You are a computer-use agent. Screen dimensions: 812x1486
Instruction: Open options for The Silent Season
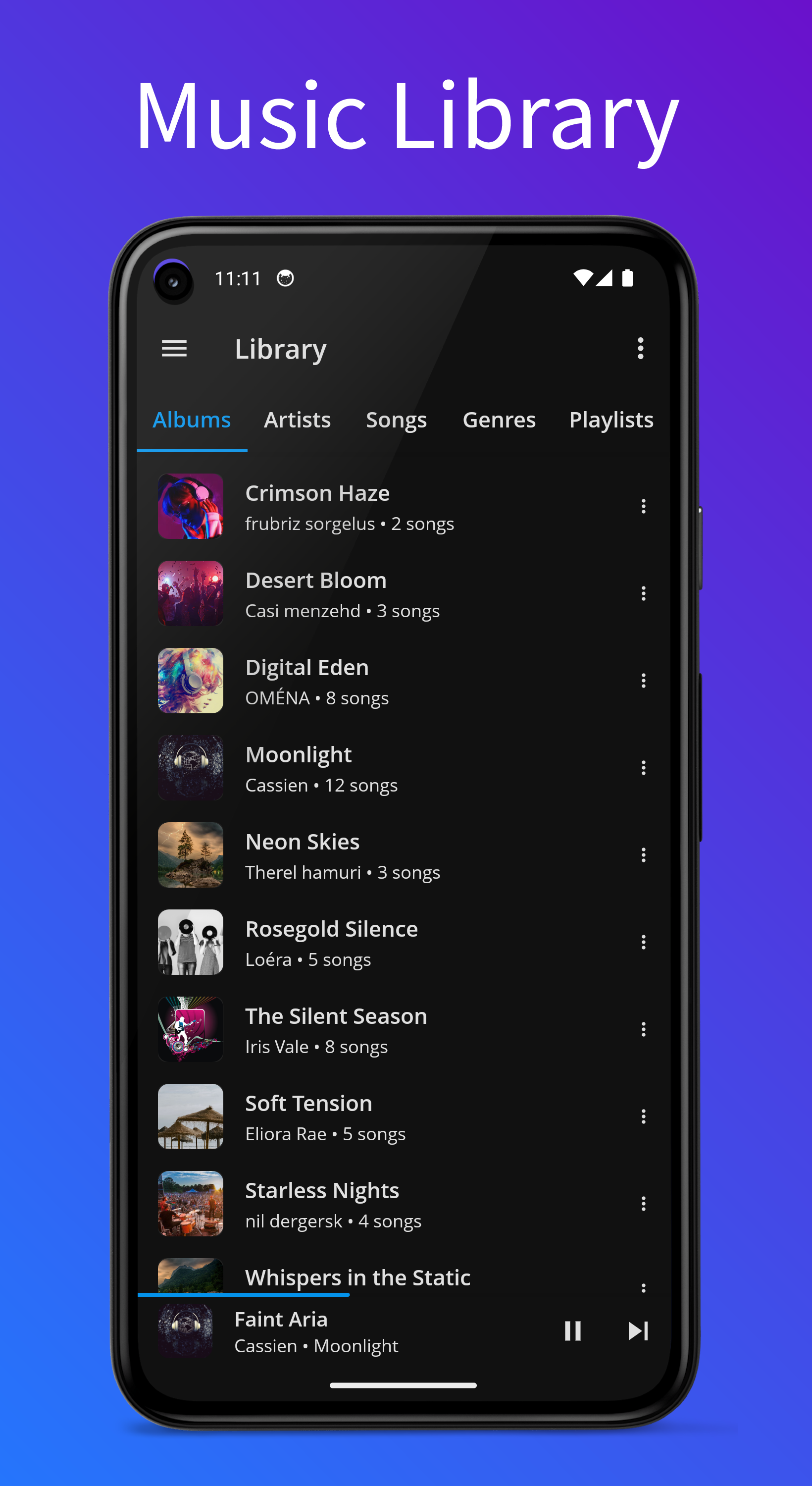tap(644, 1030)
